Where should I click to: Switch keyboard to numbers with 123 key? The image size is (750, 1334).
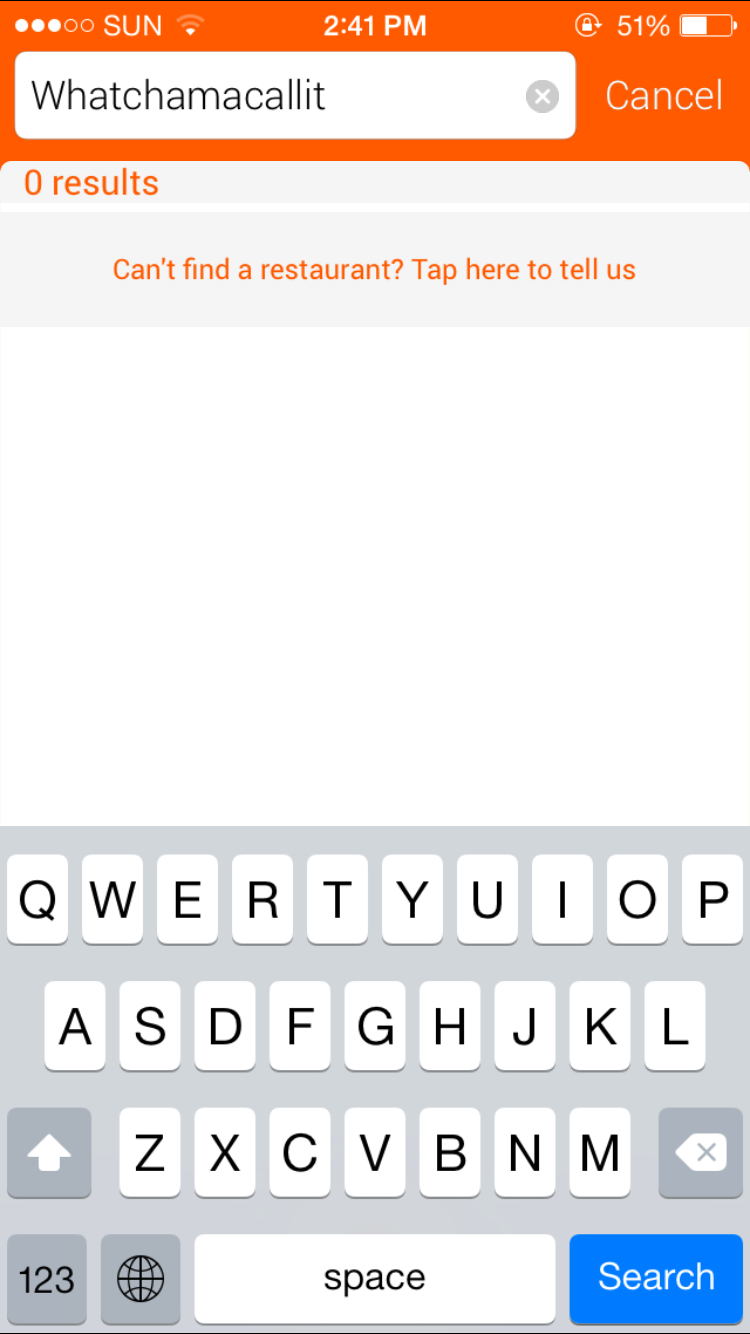pyautogui.click(x=47, y=1278)
